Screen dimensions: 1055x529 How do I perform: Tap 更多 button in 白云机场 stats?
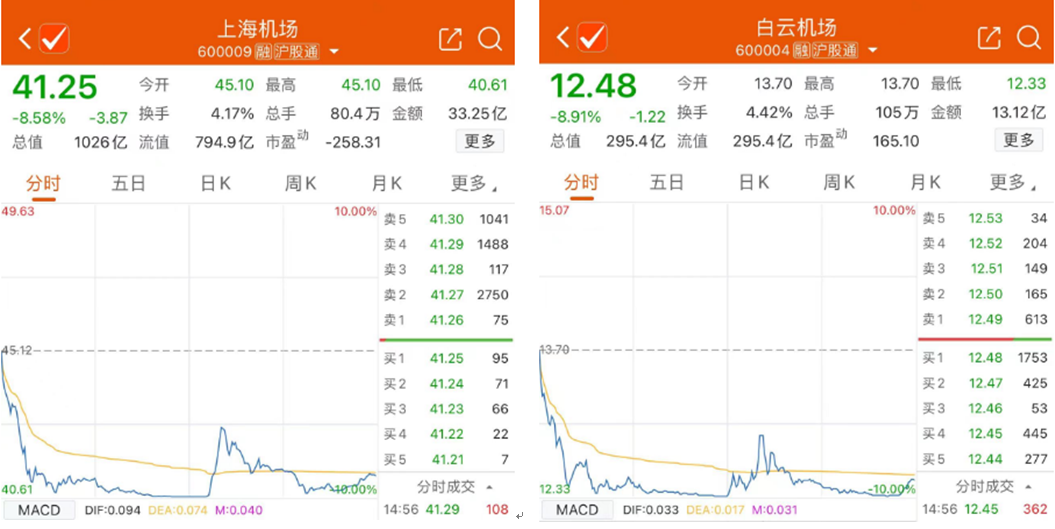pos(1019,140)
